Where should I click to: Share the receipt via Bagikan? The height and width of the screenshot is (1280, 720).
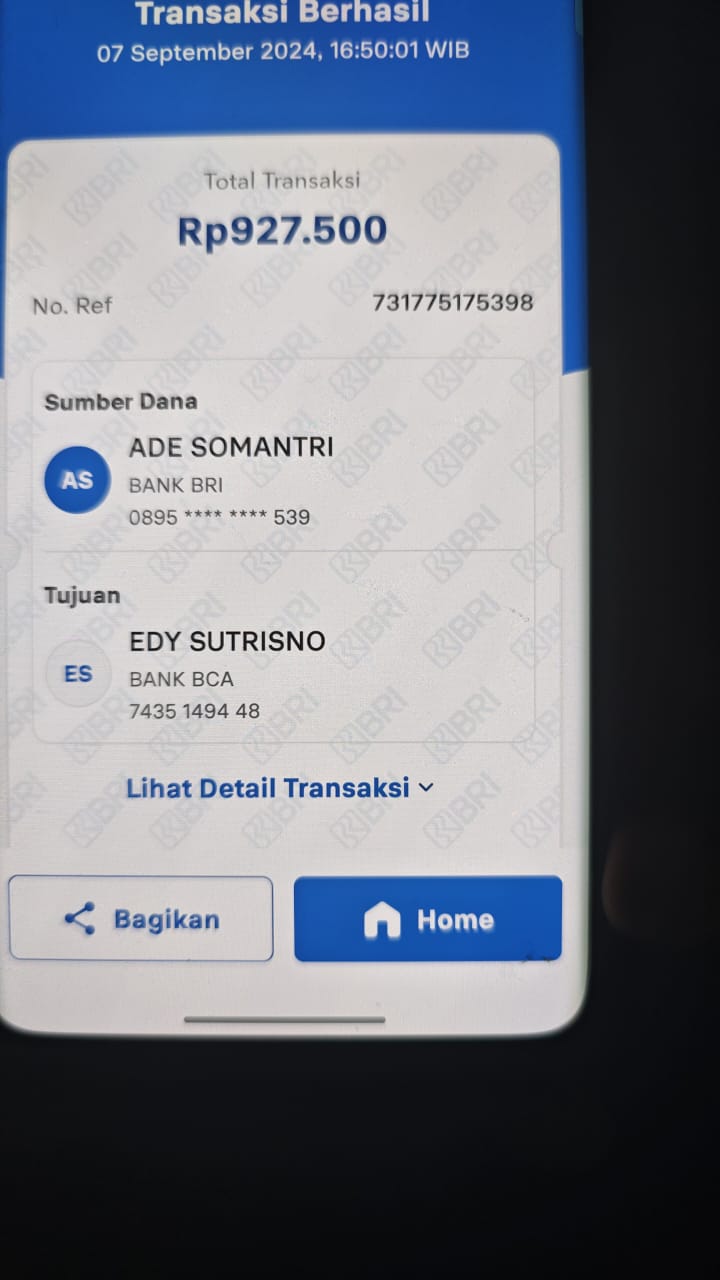click(x=141, y=919)
